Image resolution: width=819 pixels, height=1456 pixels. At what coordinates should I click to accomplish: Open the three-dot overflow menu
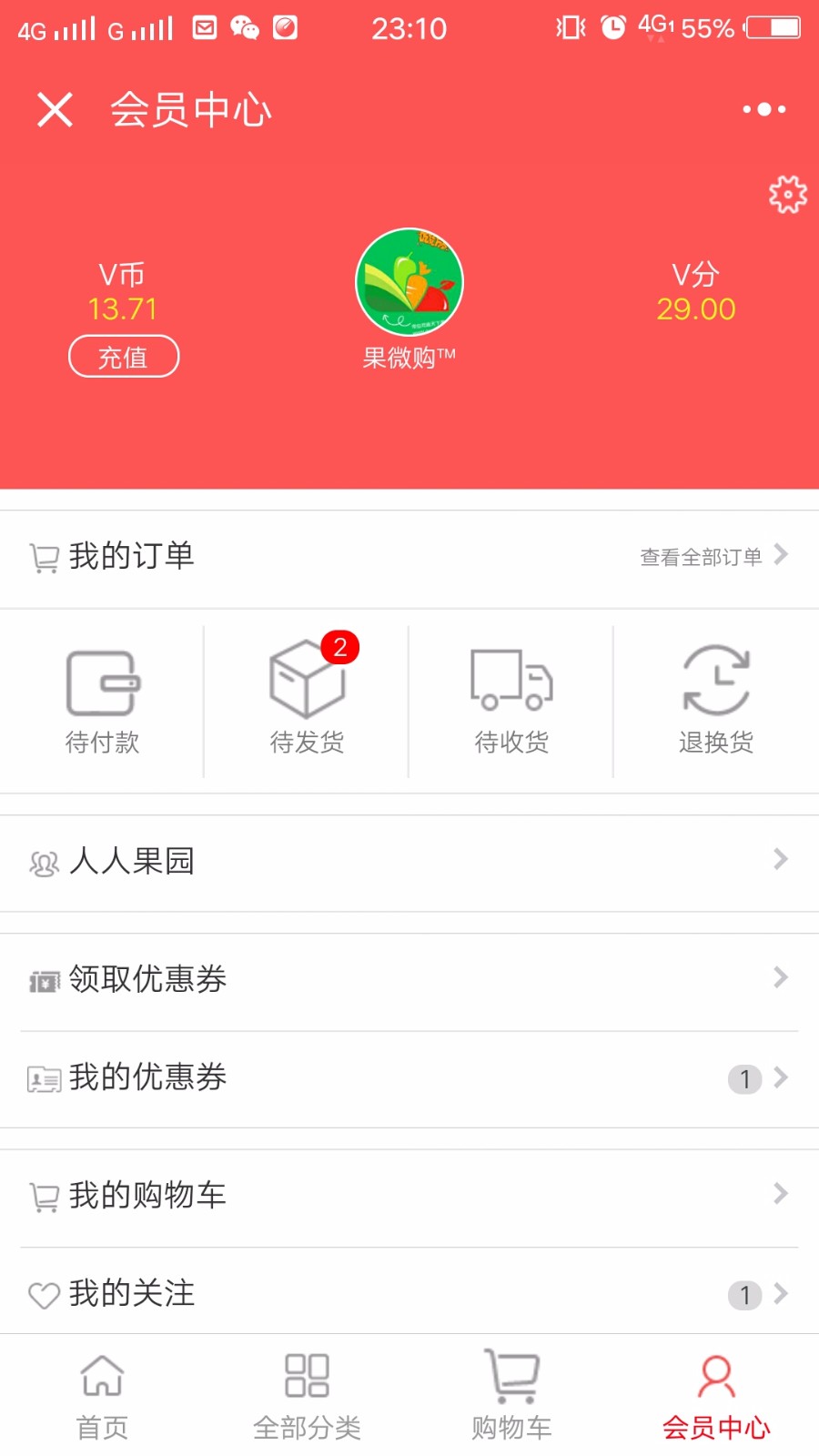(763, 109)
